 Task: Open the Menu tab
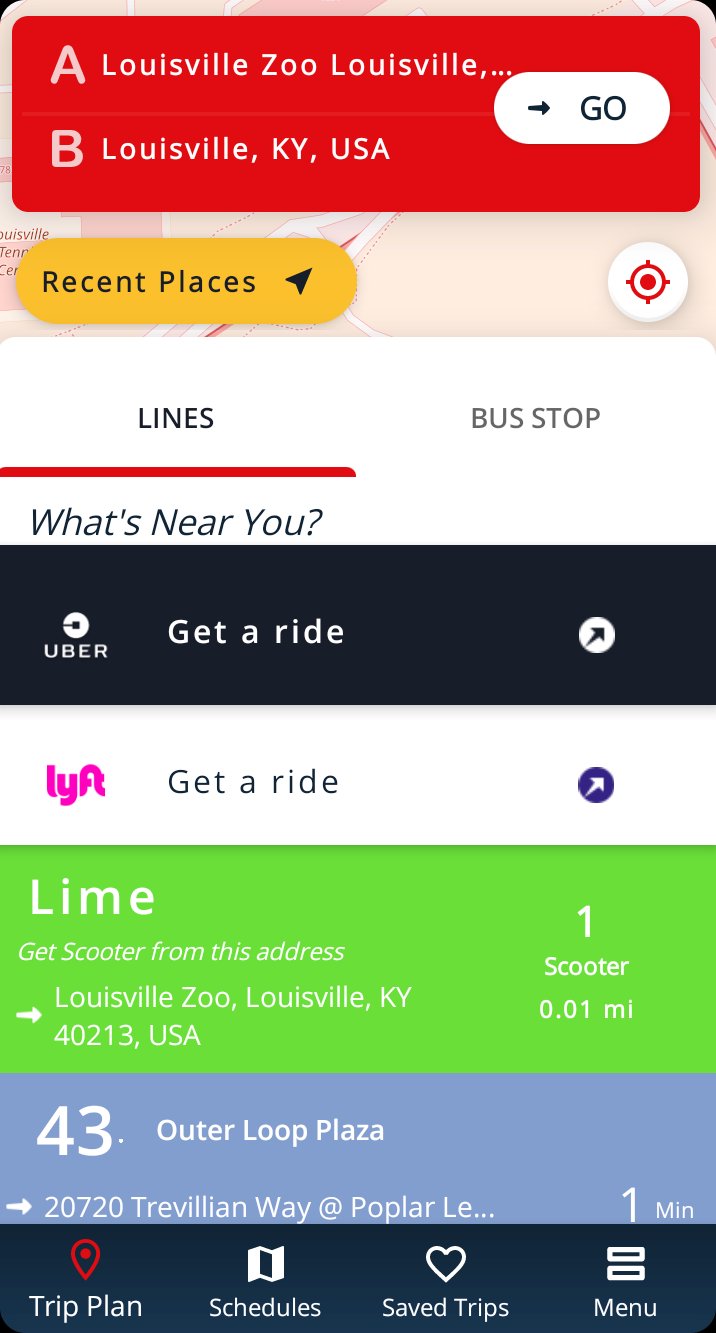(x=625, y=1280)
